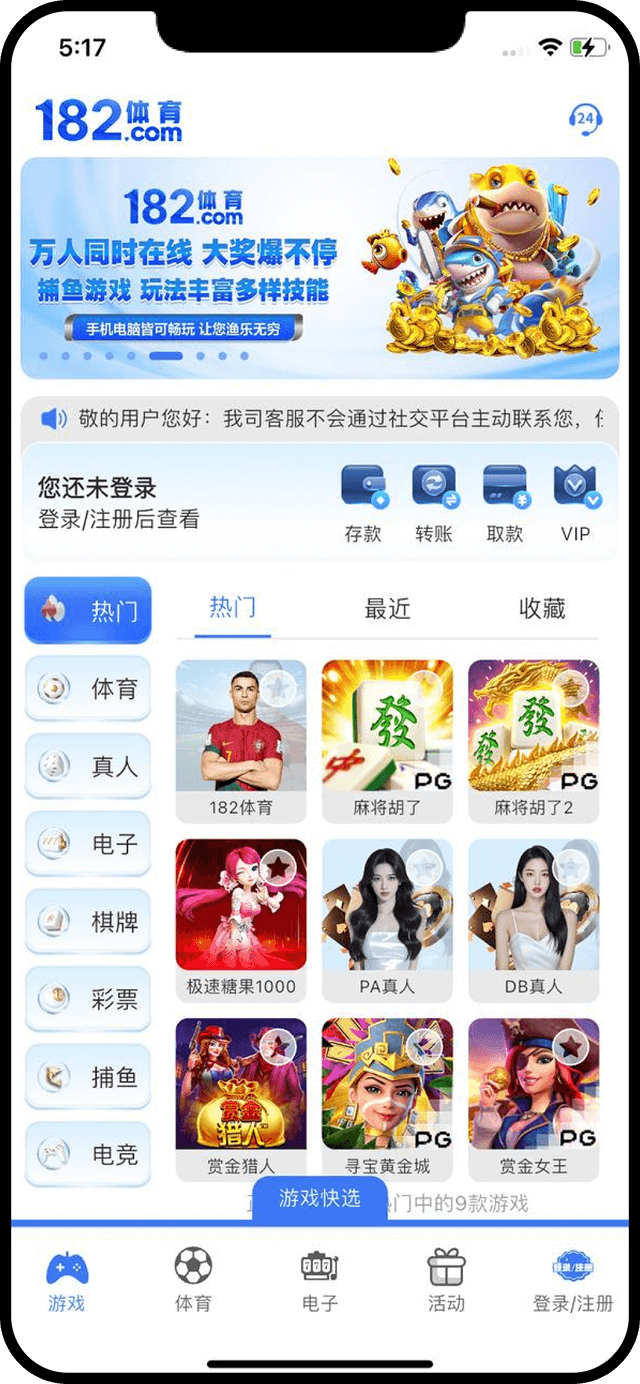This screenshot has width=640, height=1384.
Task: Switch to the 电子 tab in bottom navigation
Action: 320,1280
